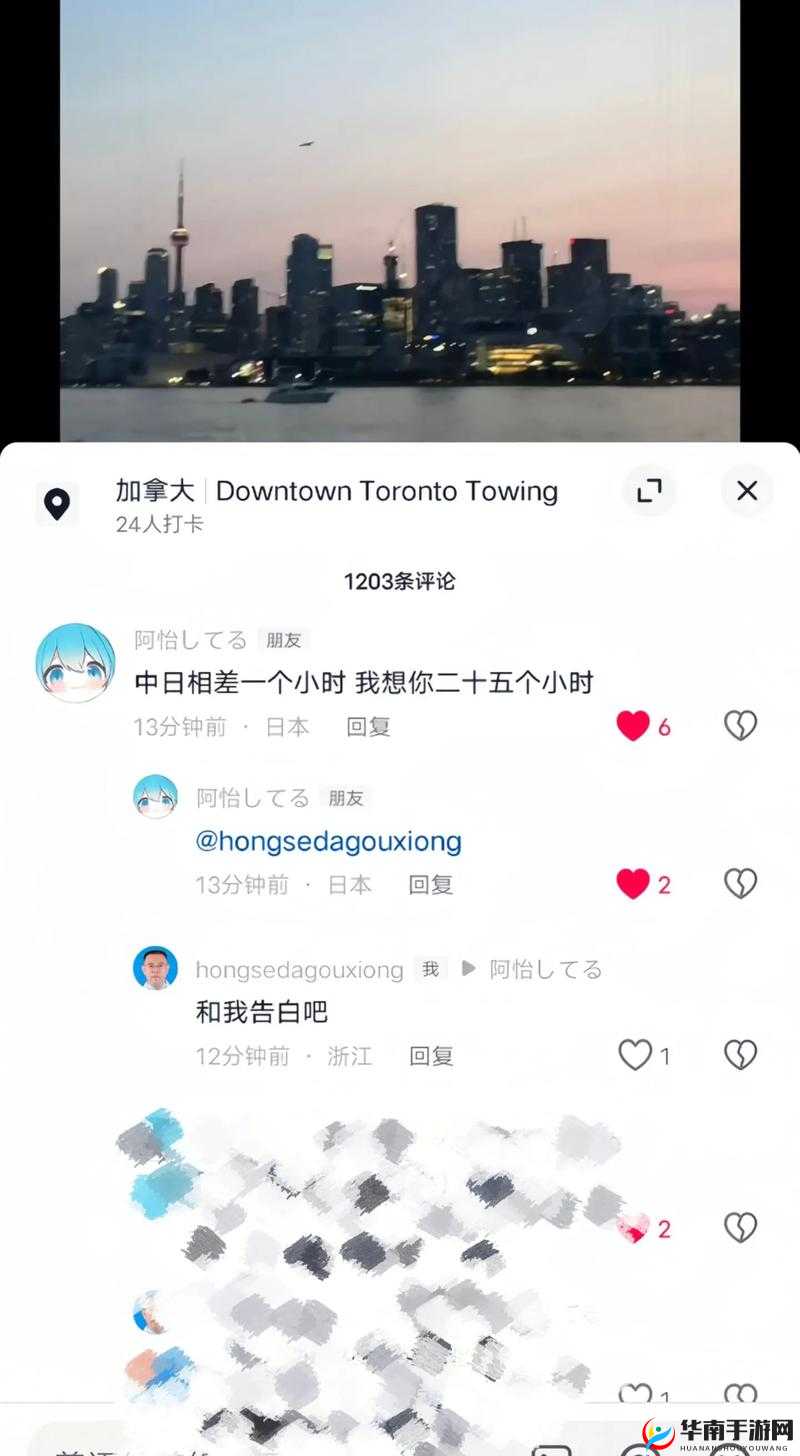
Task: Tap the red heart icon showing 6 likes
Action: 631,724
